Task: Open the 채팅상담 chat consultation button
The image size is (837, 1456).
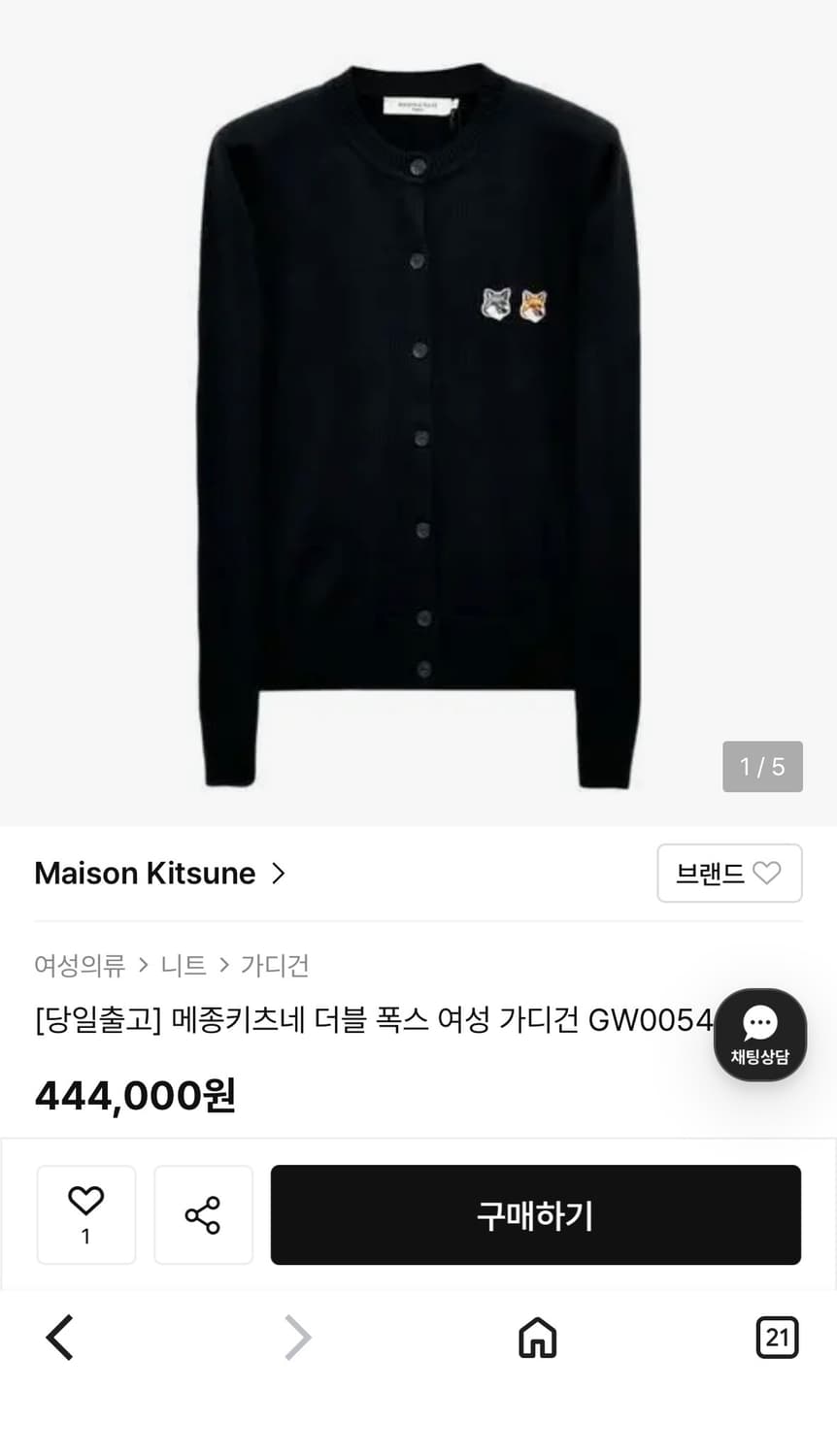Action: click(760, 1034)
